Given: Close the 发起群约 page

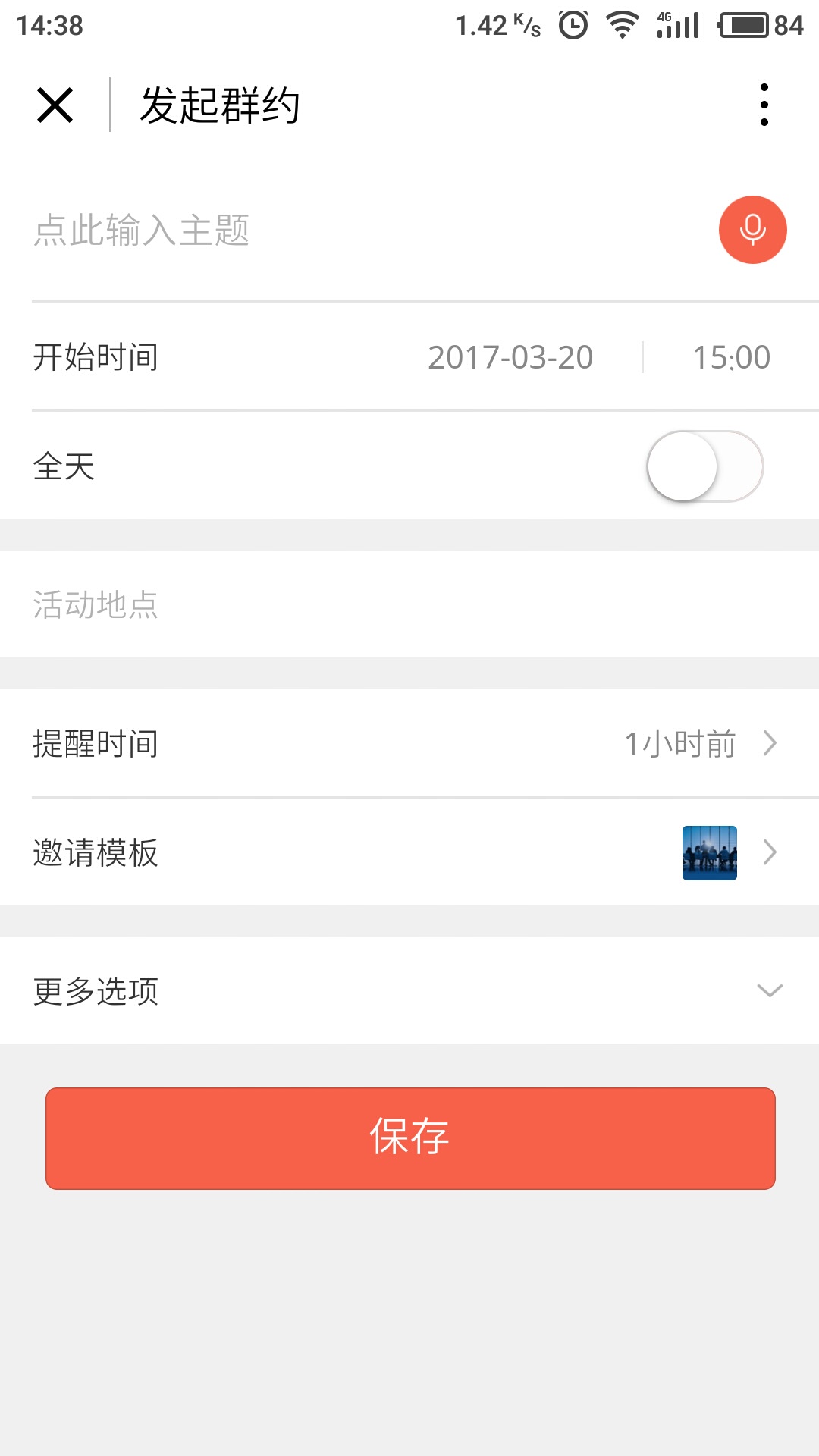Looking at the screenshot, I should [55, 105].
